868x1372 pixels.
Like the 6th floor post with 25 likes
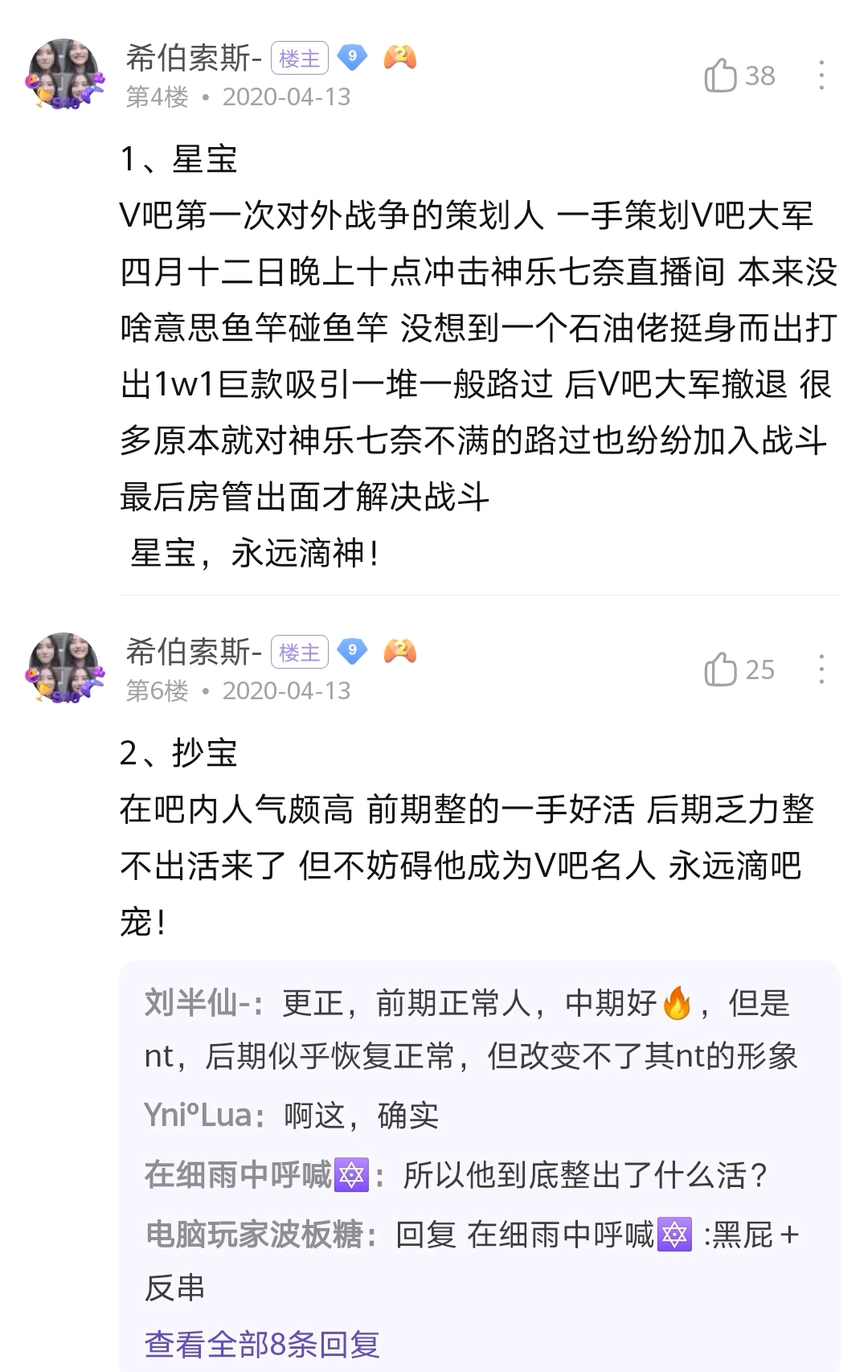click(x=721, y=670)
